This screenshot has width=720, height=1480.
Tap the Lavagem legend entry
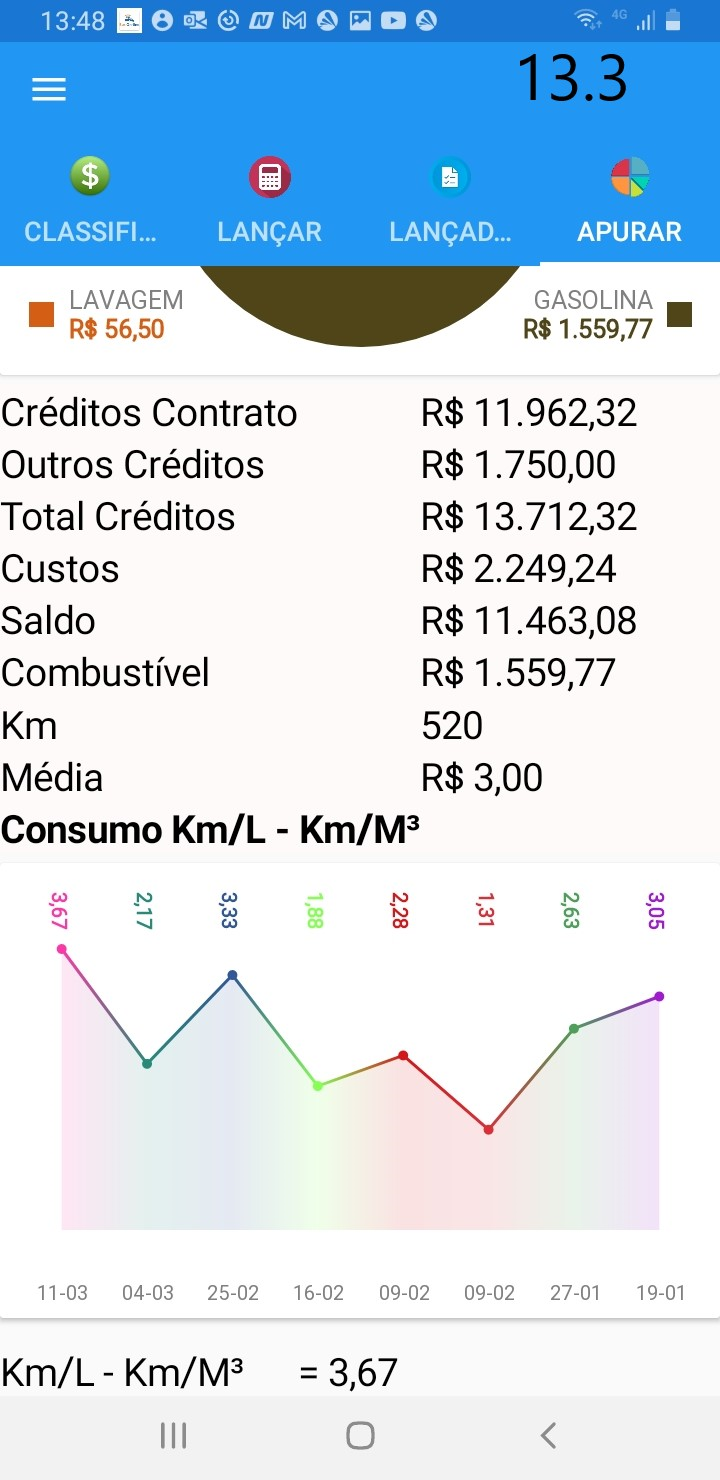[107, 314]
